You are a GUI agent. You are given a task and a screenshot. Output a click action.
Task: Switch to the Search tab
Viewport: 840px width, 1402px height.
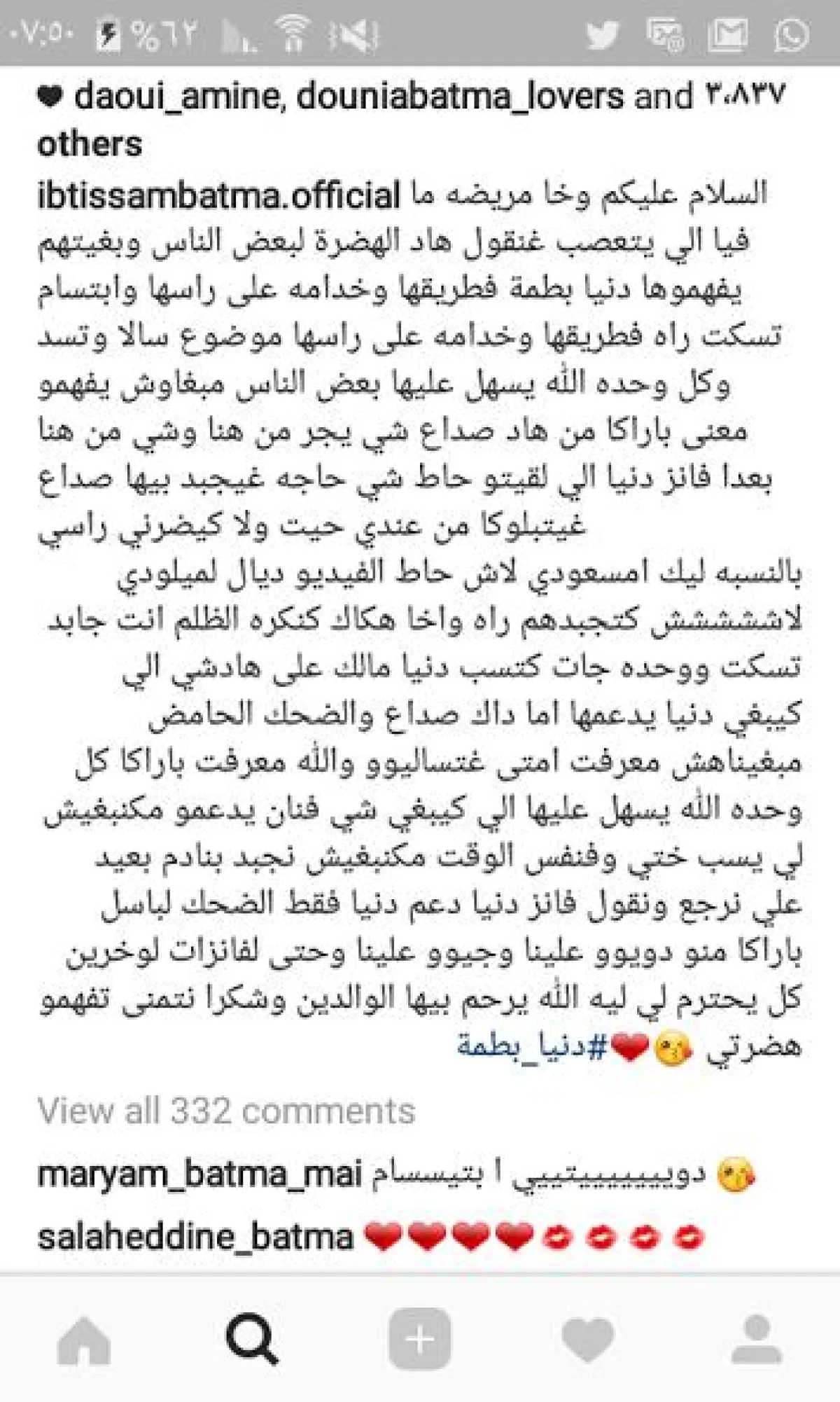(252, 1340)
